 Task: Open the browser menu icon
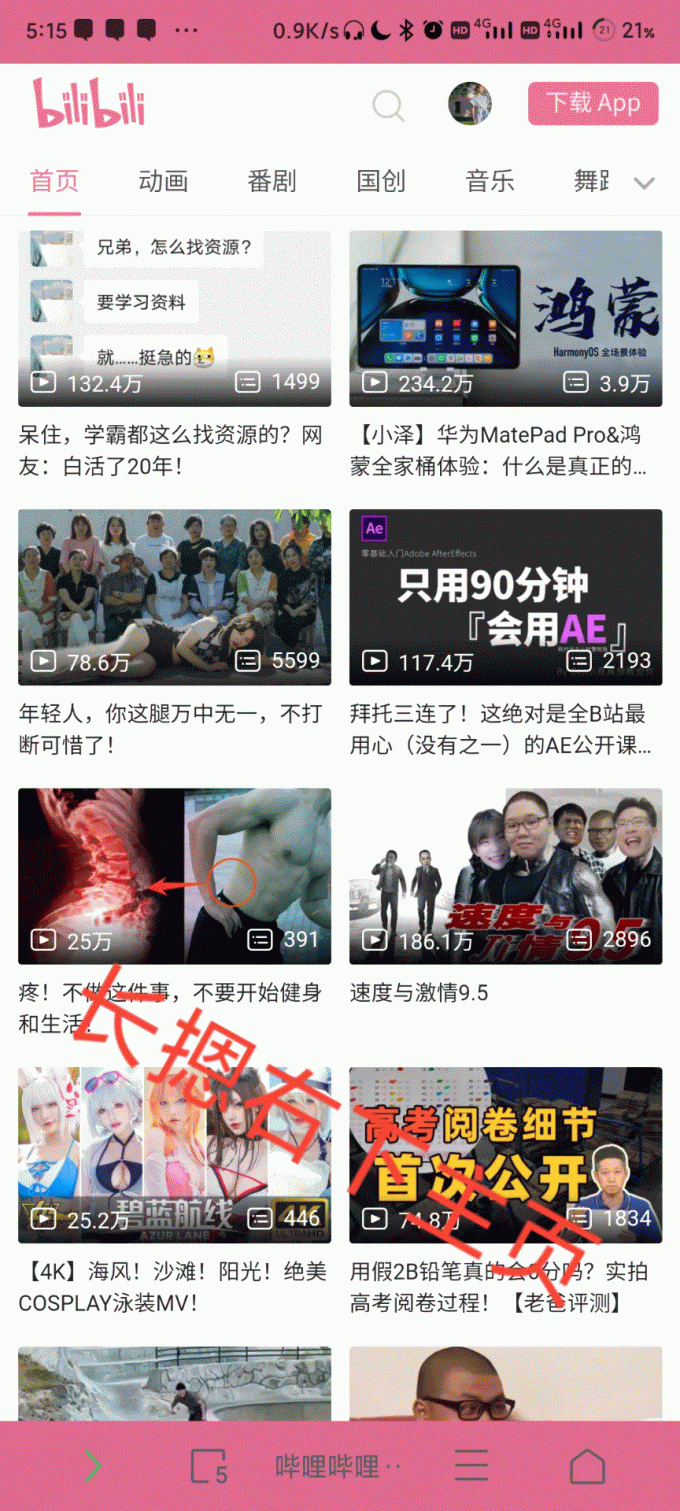(x=471, y=1467)
